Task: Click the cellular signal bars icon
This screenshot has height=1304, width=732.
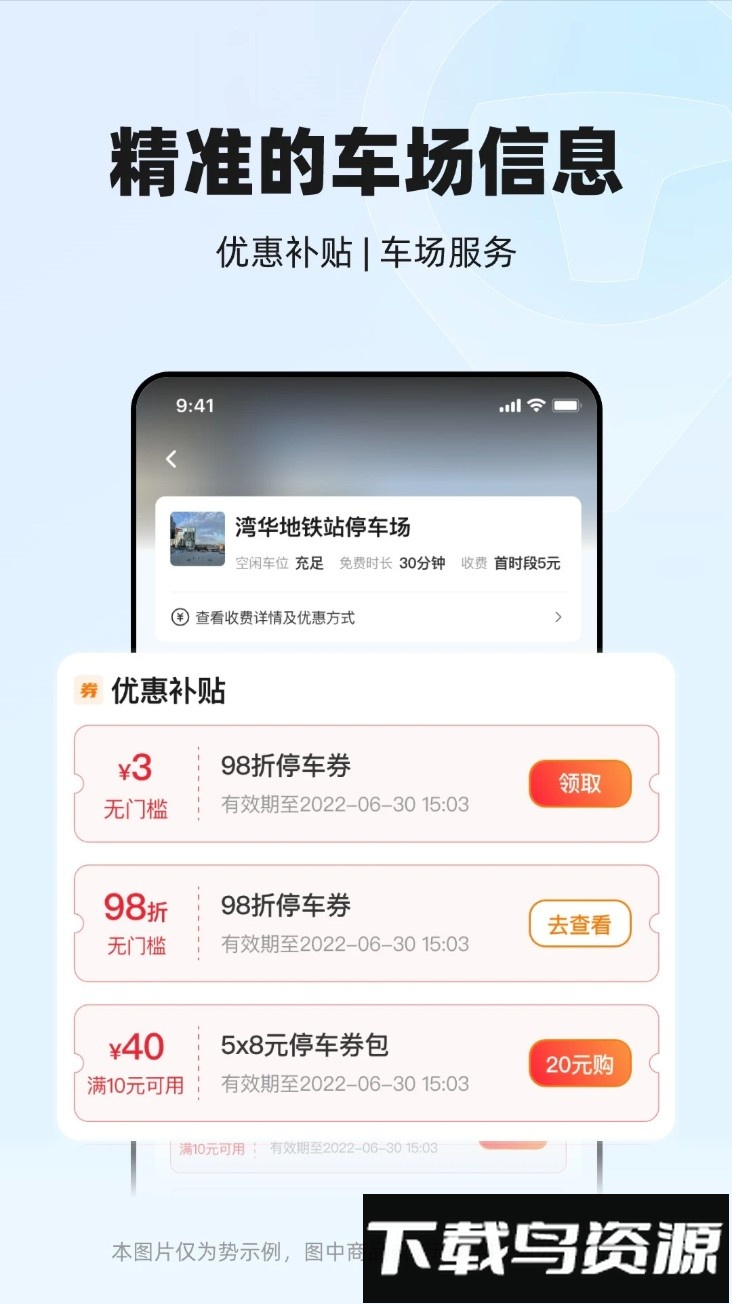Action: [x=510, y=405]
